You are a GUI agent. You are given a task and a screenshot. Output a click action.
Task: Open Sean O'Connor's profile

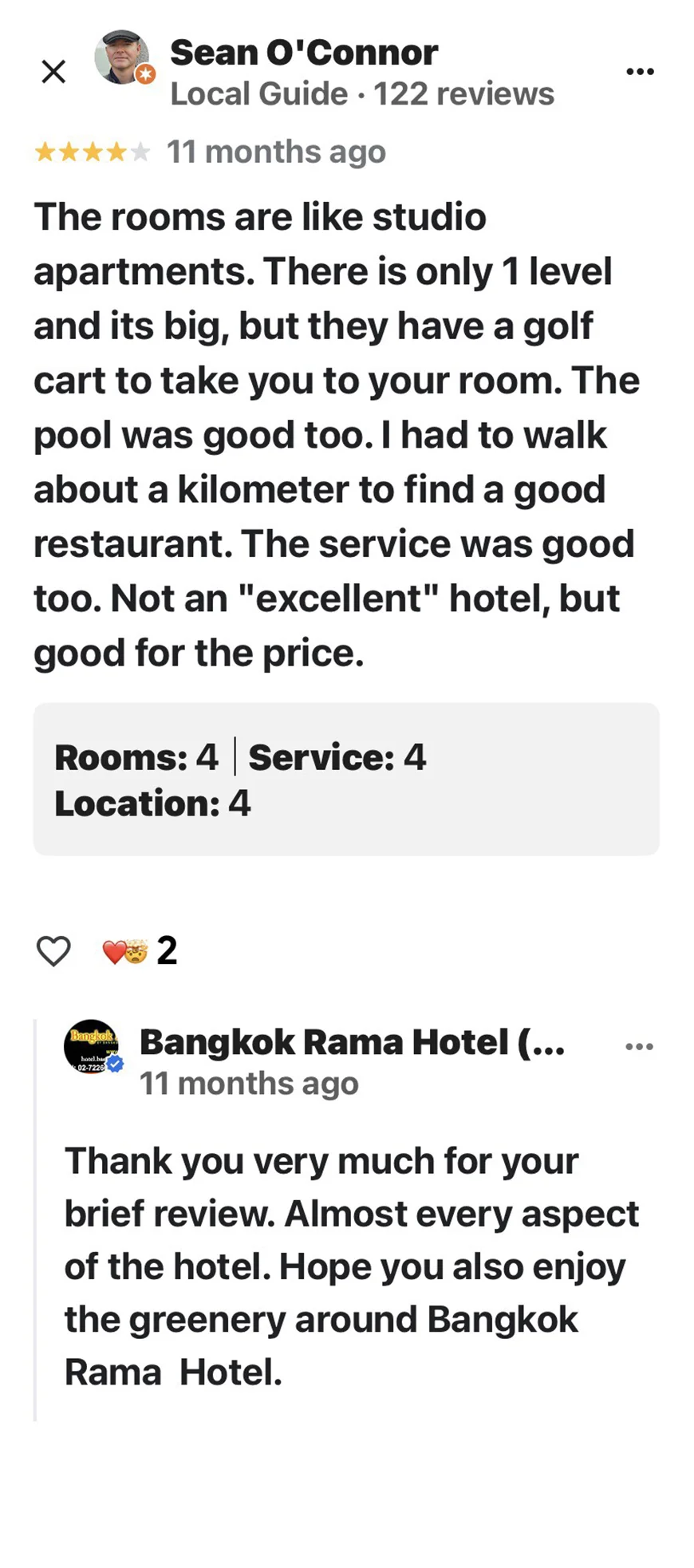click(x=303, y=53)
